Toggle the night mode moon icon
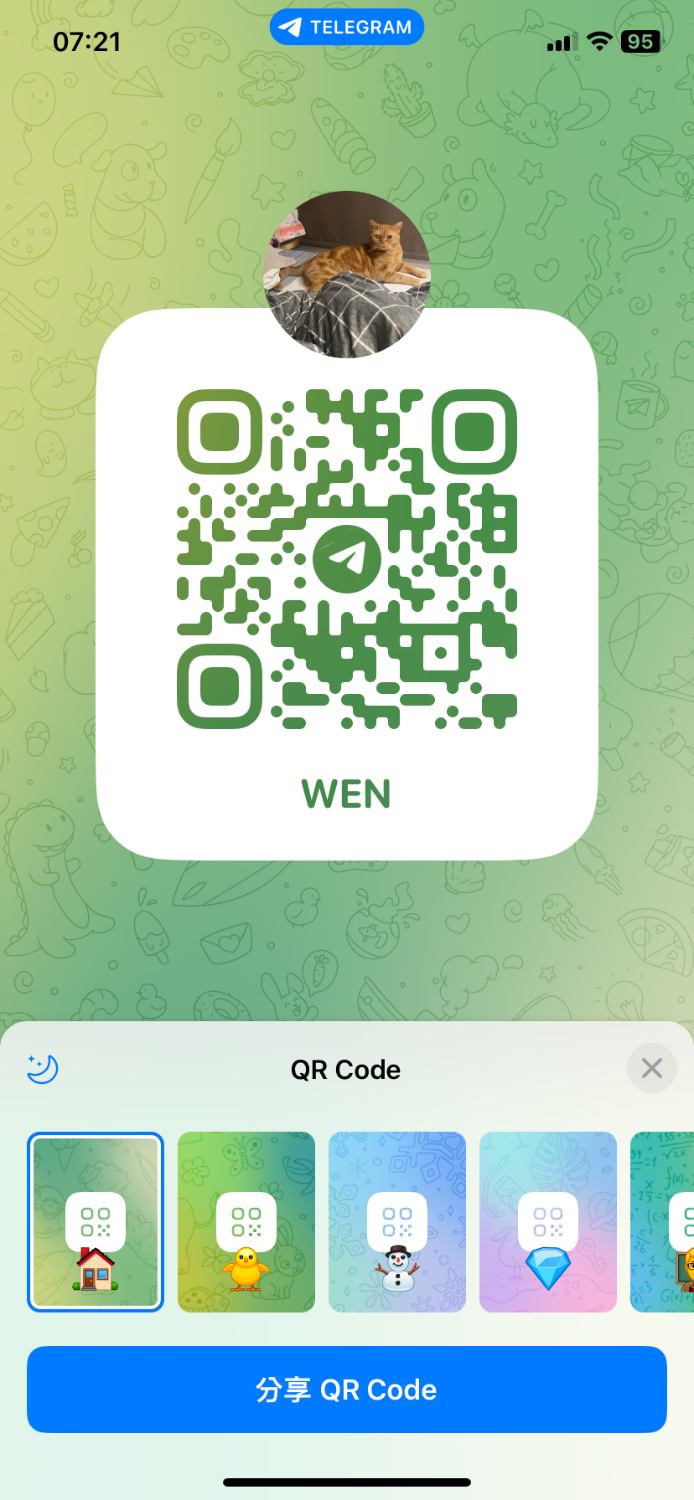 point(43,1069)
